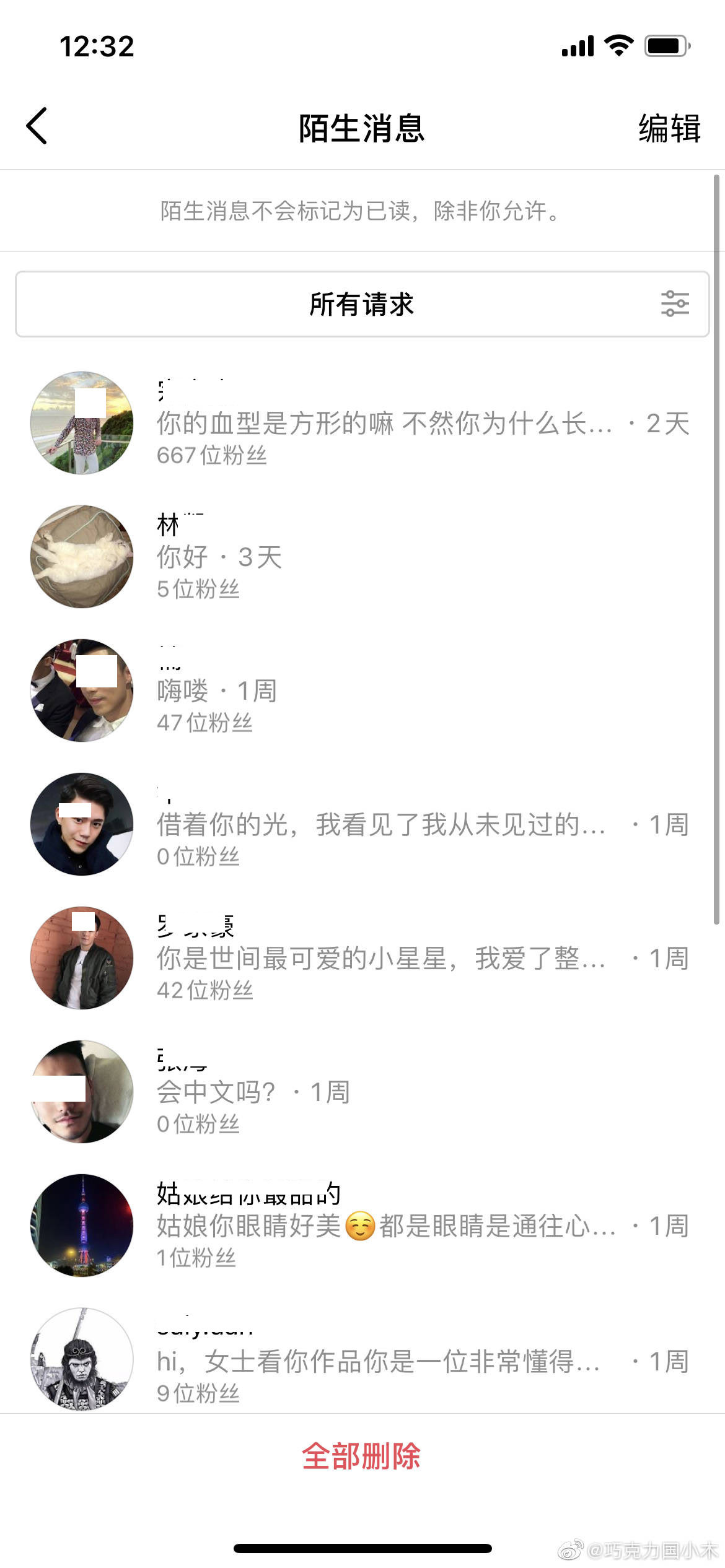Image resolution: width=725 pixels, height=1568 pixels.
Task: Tap 编辑 to edit message requests
Action: point(669,129)
